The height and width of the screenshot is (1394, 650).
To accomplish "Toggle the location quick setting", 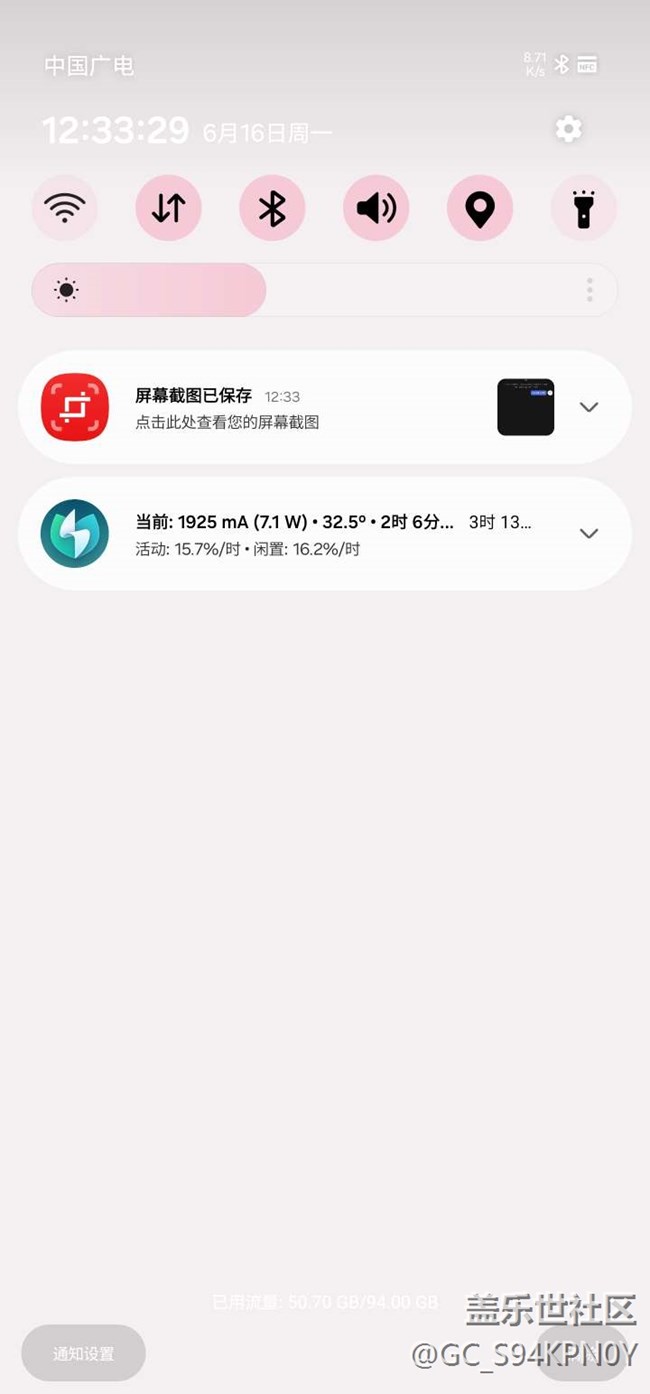I will click(480, 208).
